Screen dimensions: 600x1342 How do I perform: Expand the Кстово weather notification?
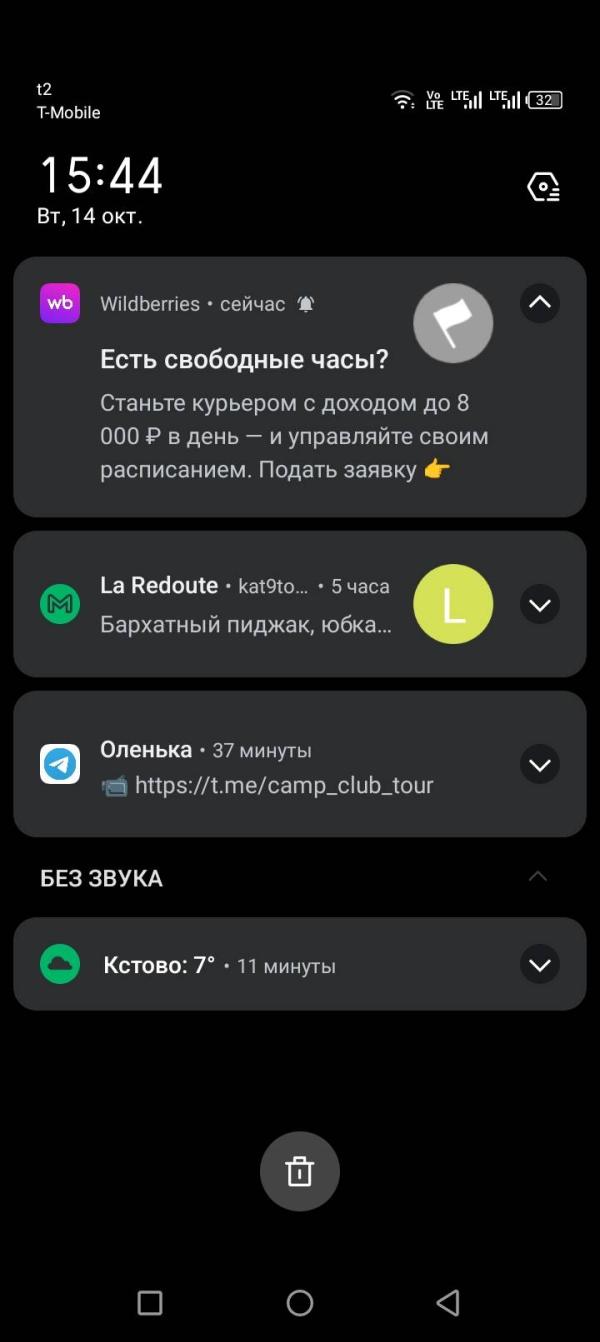click(x=539, y=965)
